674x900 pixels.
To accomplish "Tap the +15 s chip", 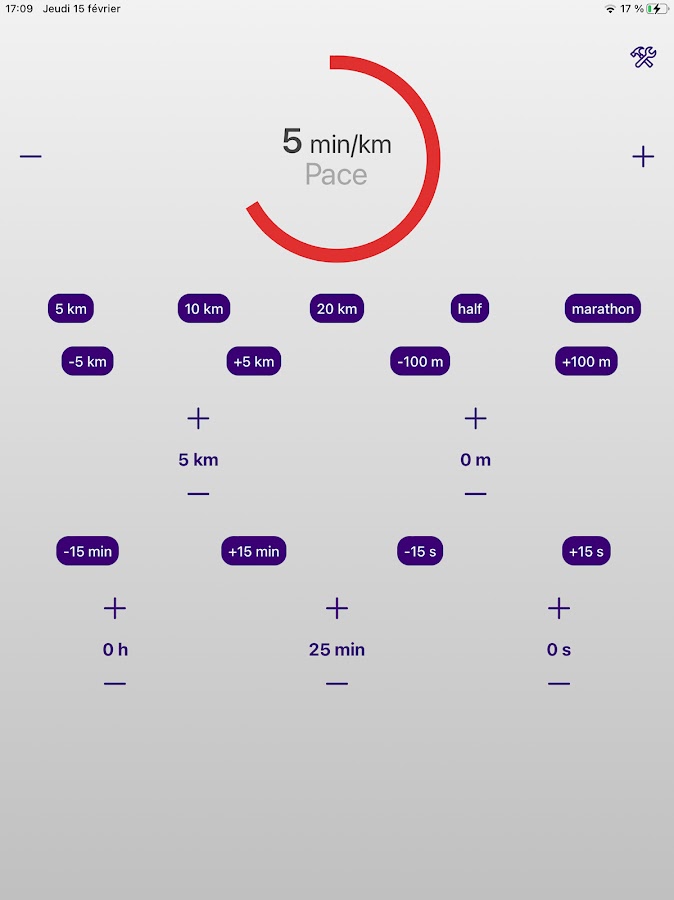I will pos(586,551).
